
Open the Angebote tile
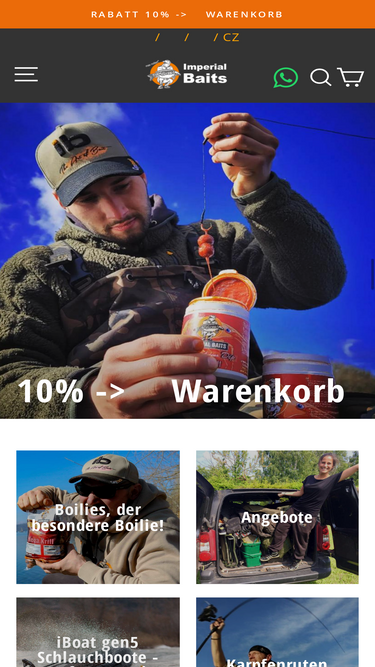(x=277, y=517)
